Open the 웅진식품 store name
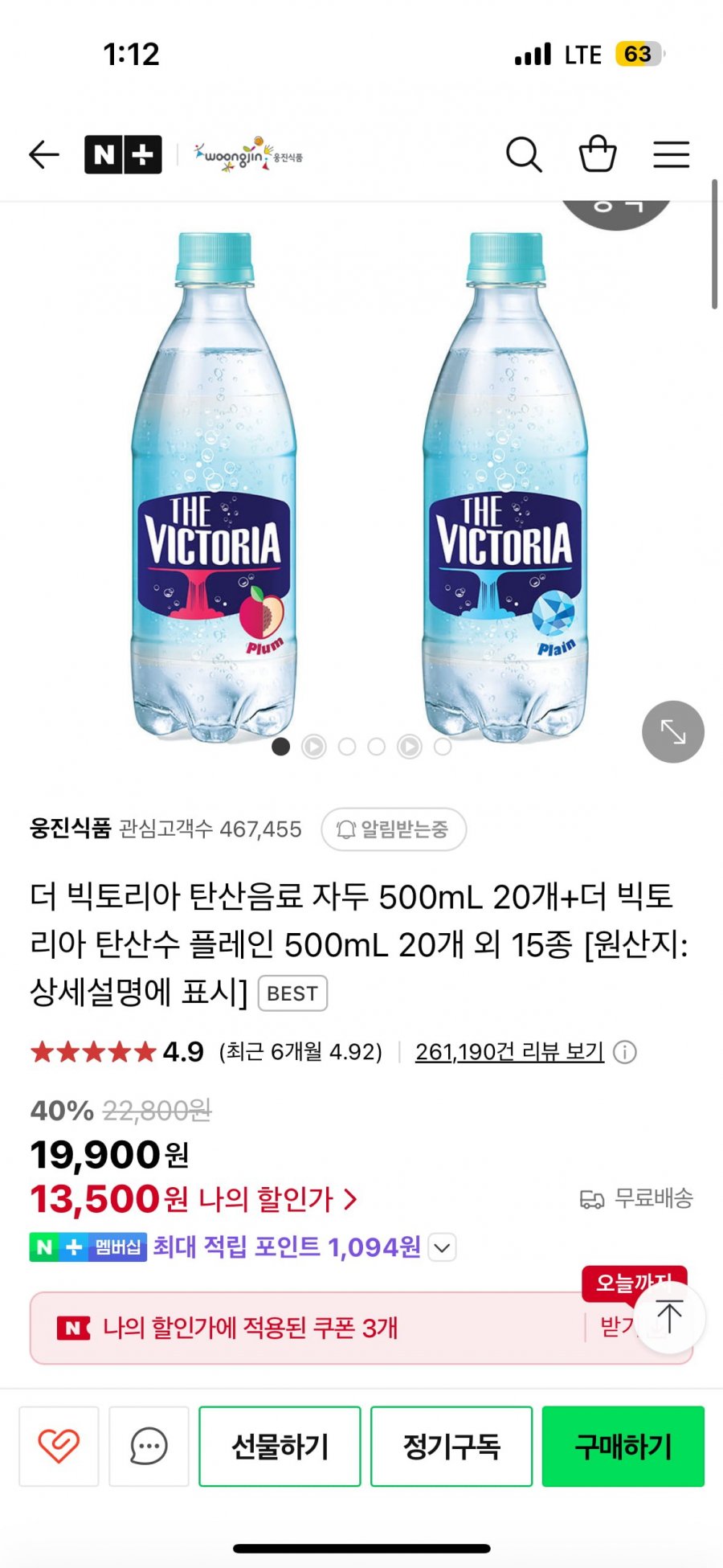Image resolution: width=723 pixels, height=1568 pixels. [70, 829]
